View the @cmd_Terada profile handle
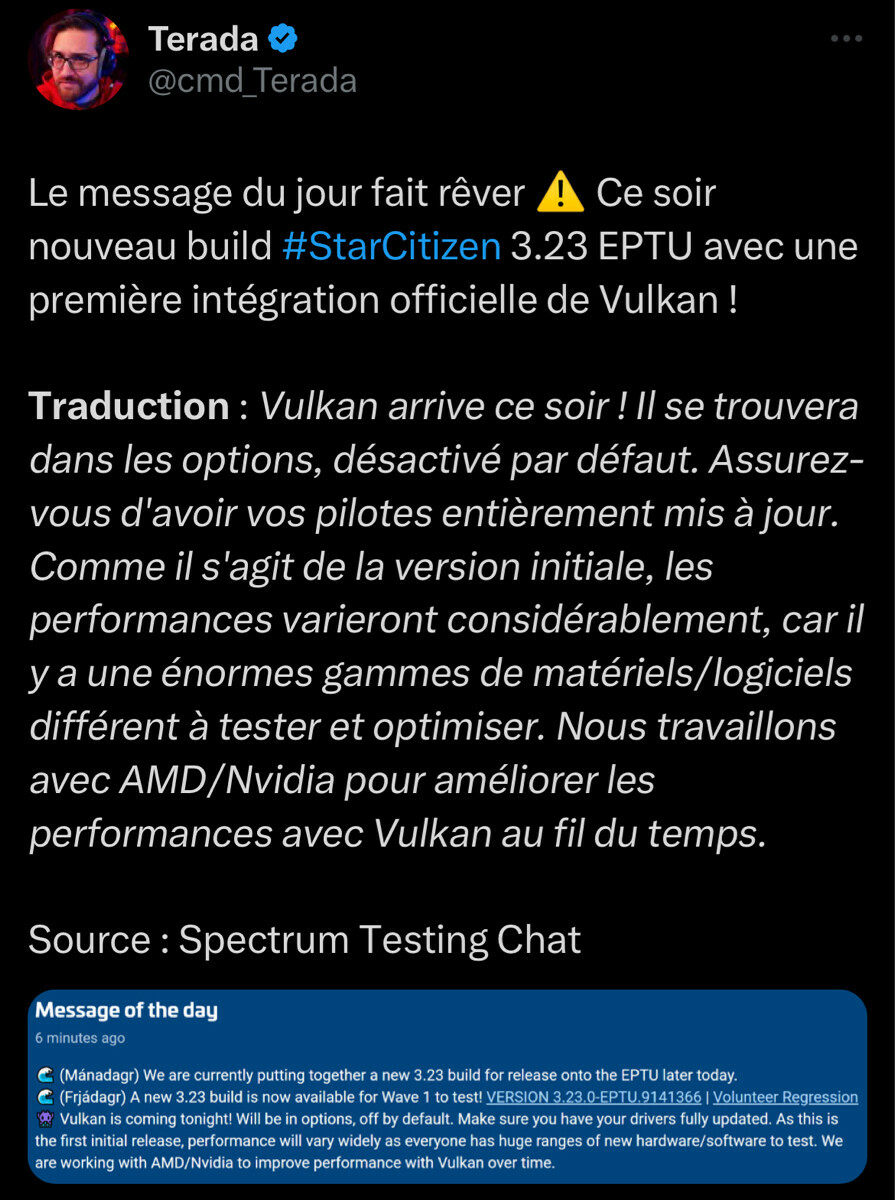The width and height of the screenshot is (895, 1200). pyautogui.click(x=252, y=80)
